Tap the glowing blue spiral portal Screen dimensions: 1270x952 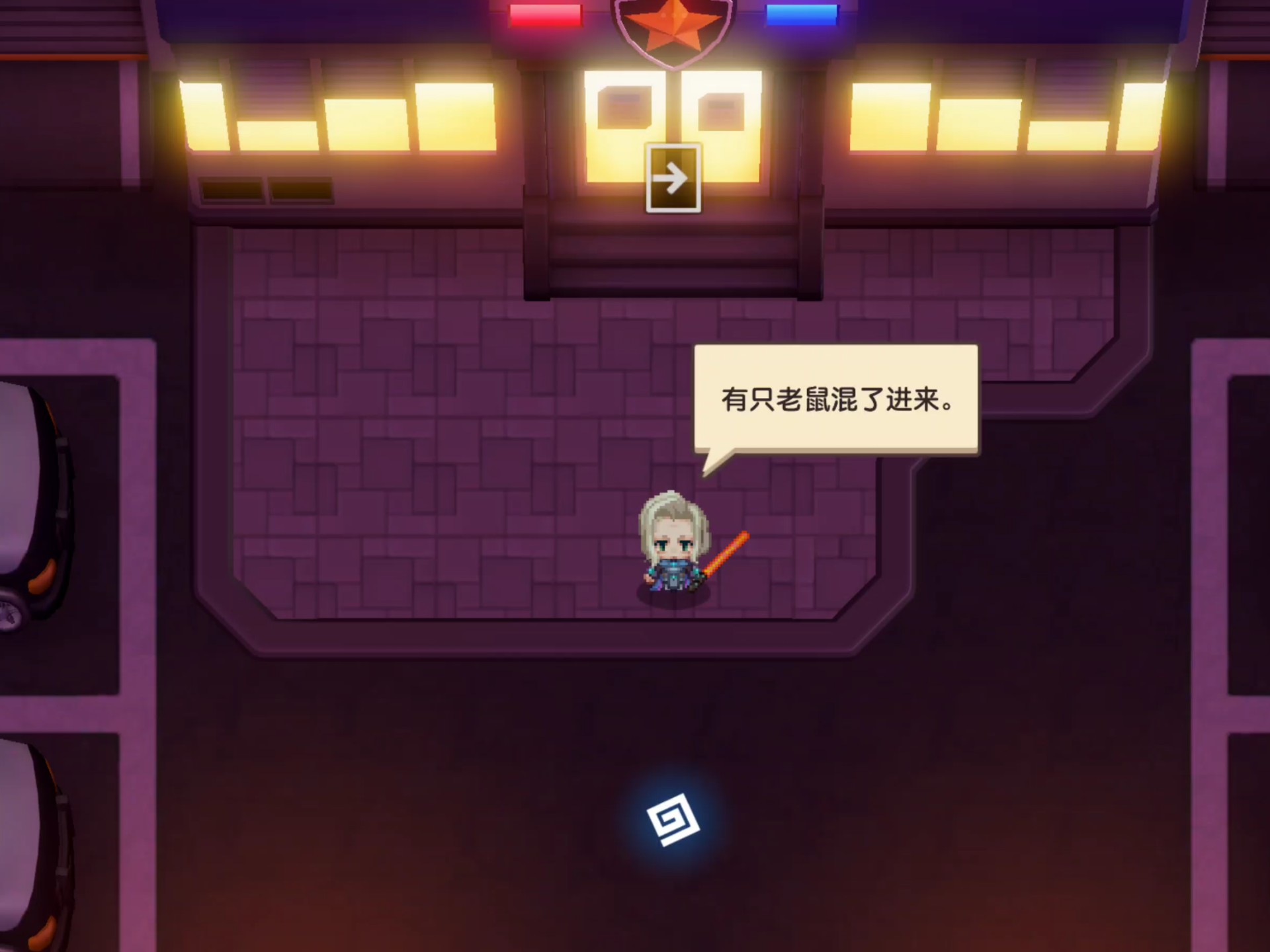673,820
